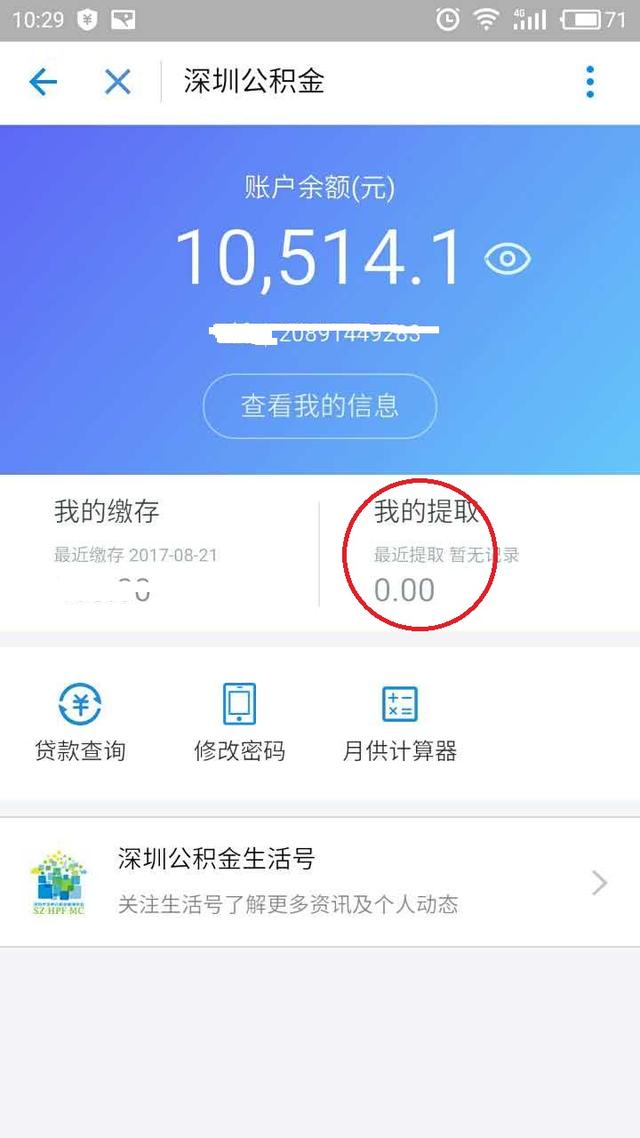Tap the 查看我的信息 button
This screenshot has height=1138, width=640.
pos(320,406)
